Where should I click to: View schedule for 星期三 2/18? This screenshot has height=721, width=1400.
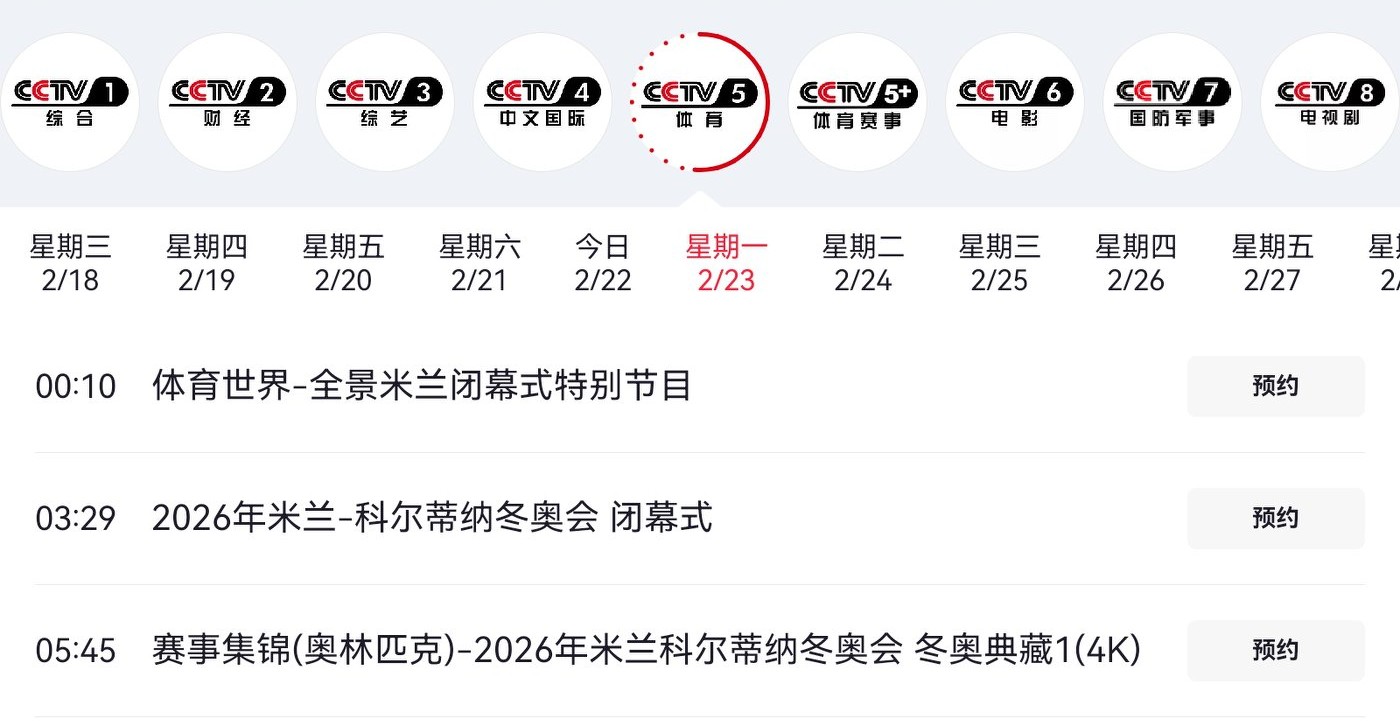70,263
